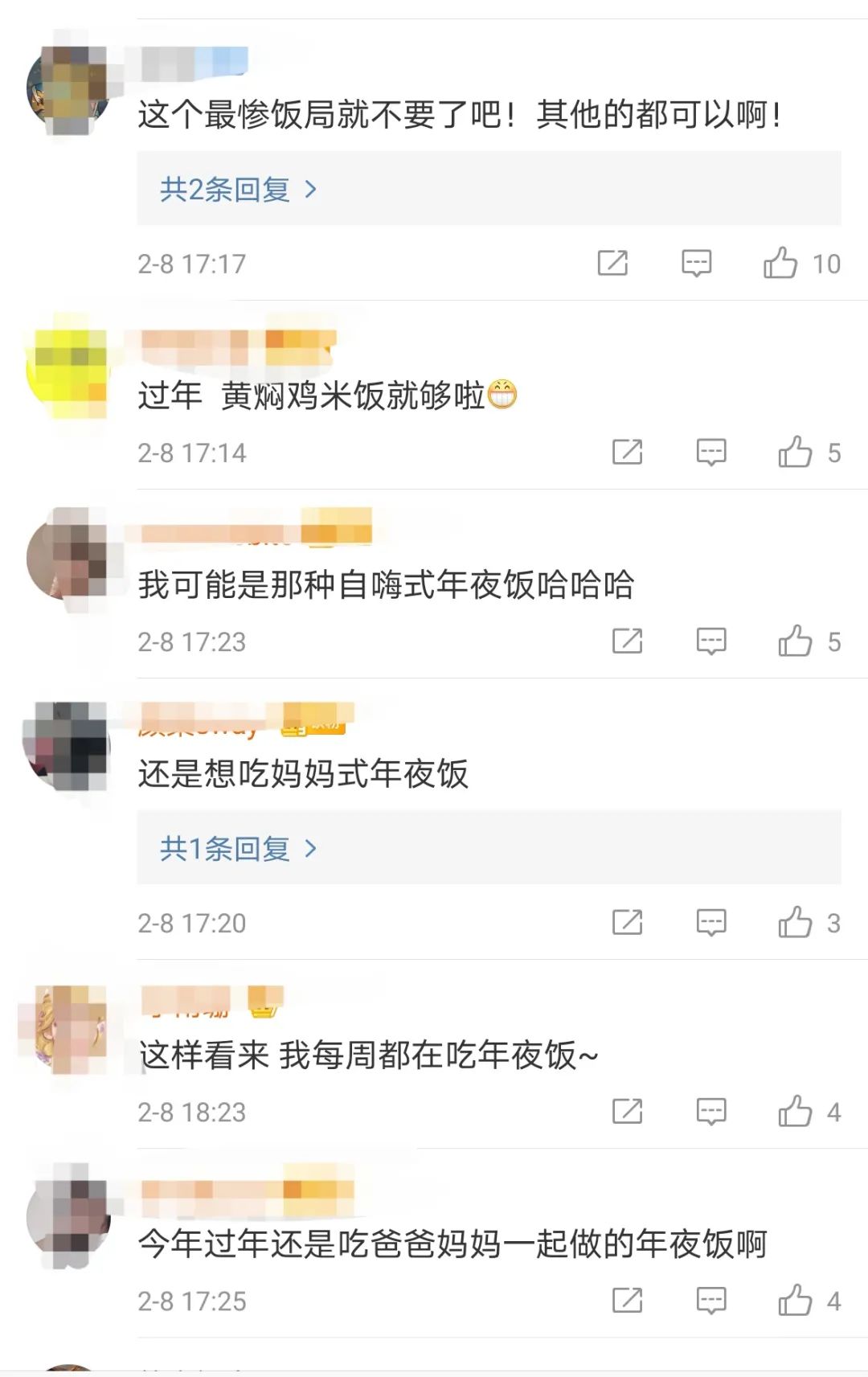868x1377 pixels.
Task: Share the 最惨饭局 comment
Action: tap(612, 263)
